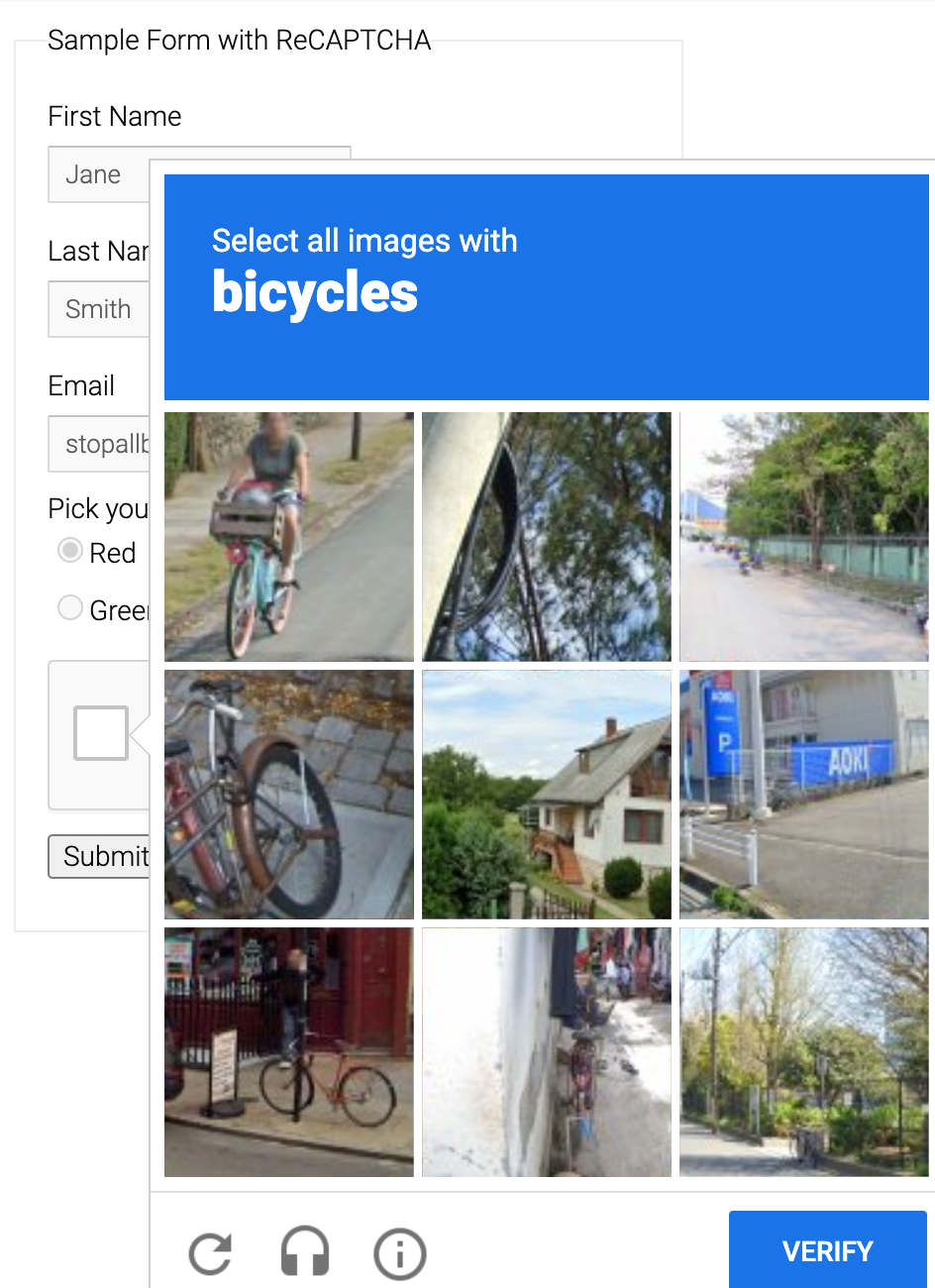The height and width of the screenshot is (1288, 935).
Task: Select the close-up bicycle wheel tile
Action: 289,794
